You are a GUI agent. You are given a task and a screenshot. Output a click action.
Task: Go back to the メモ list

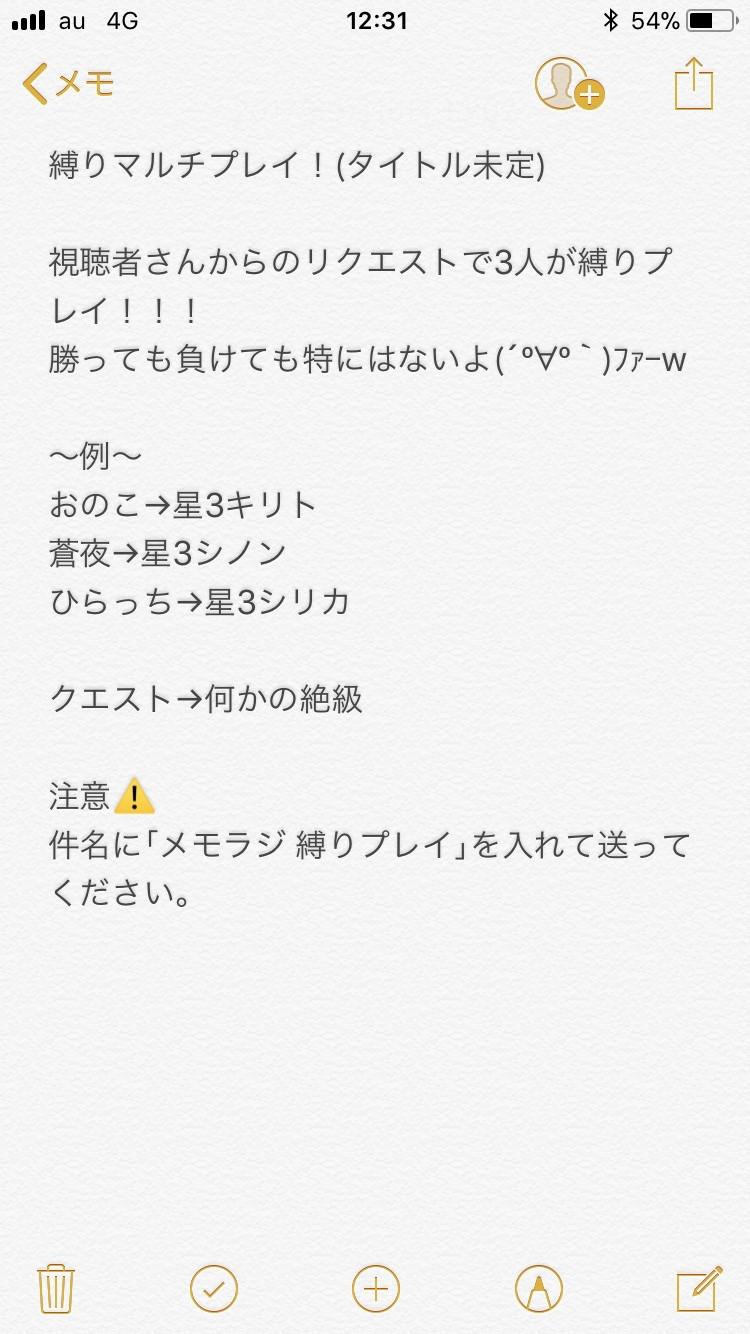[x=68, y=84]
